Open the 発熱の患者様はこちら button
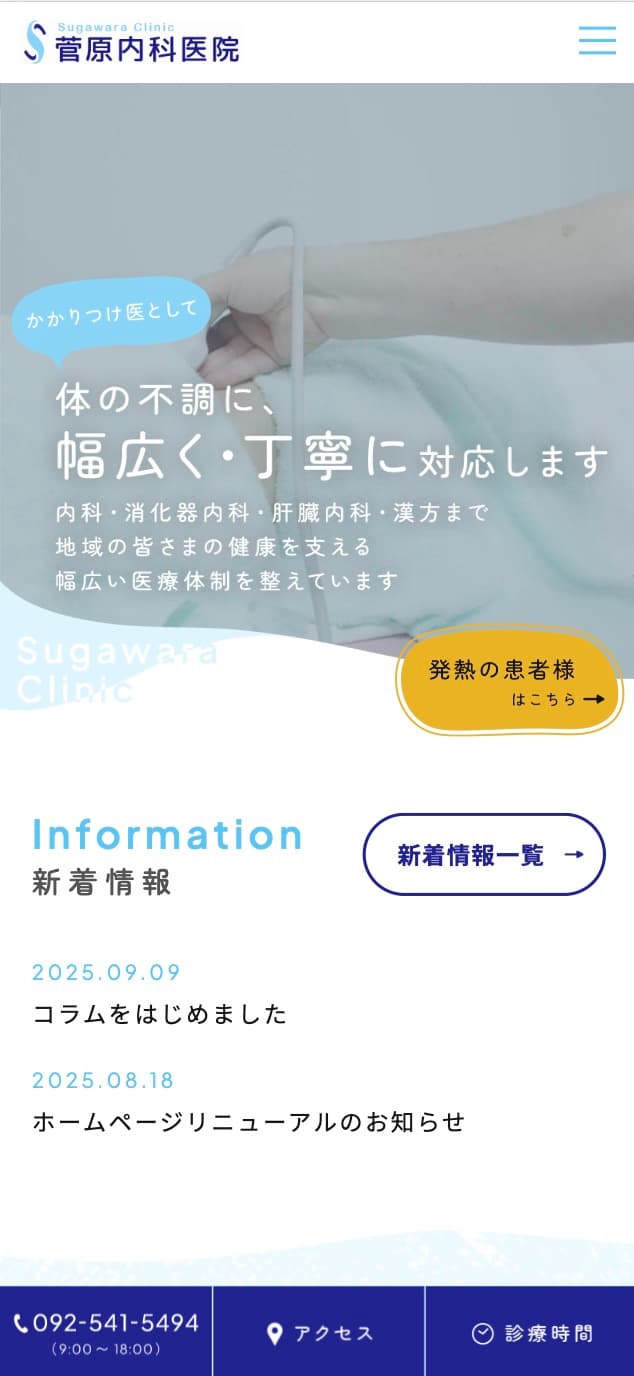 510,681
